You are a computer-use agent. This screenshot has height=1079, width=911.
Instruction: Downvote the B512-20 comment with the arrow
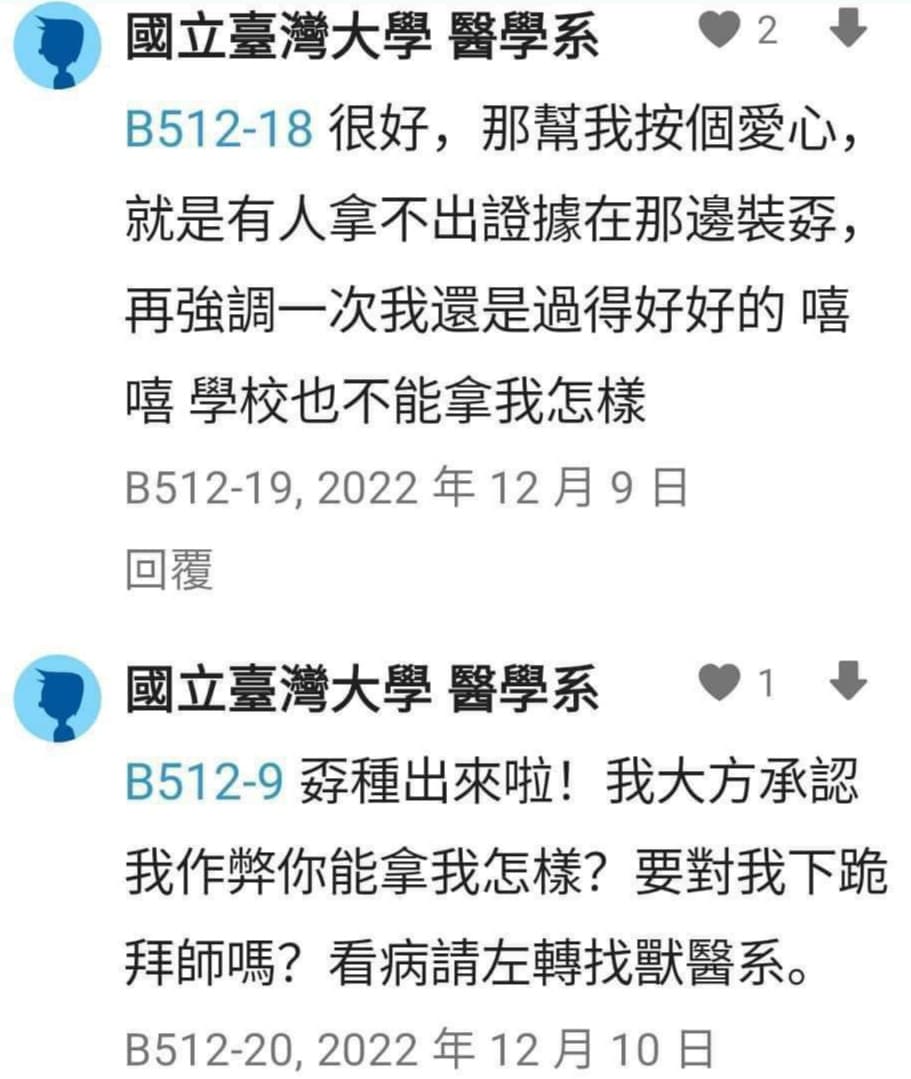point(848,683)
